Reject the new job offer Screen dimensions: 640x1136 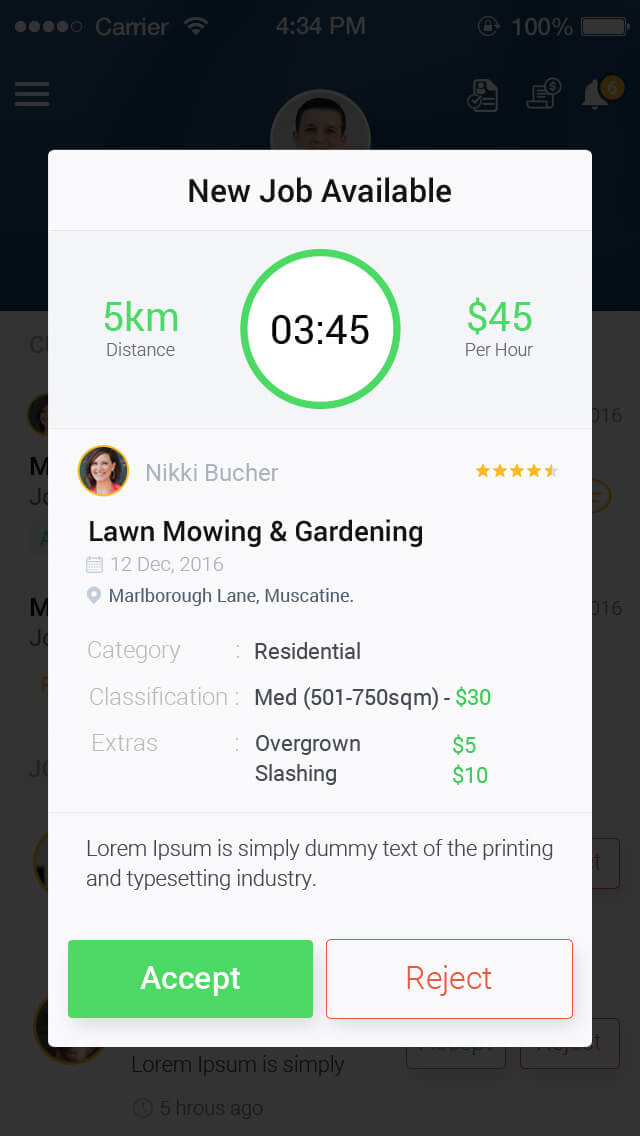[449, 978]
